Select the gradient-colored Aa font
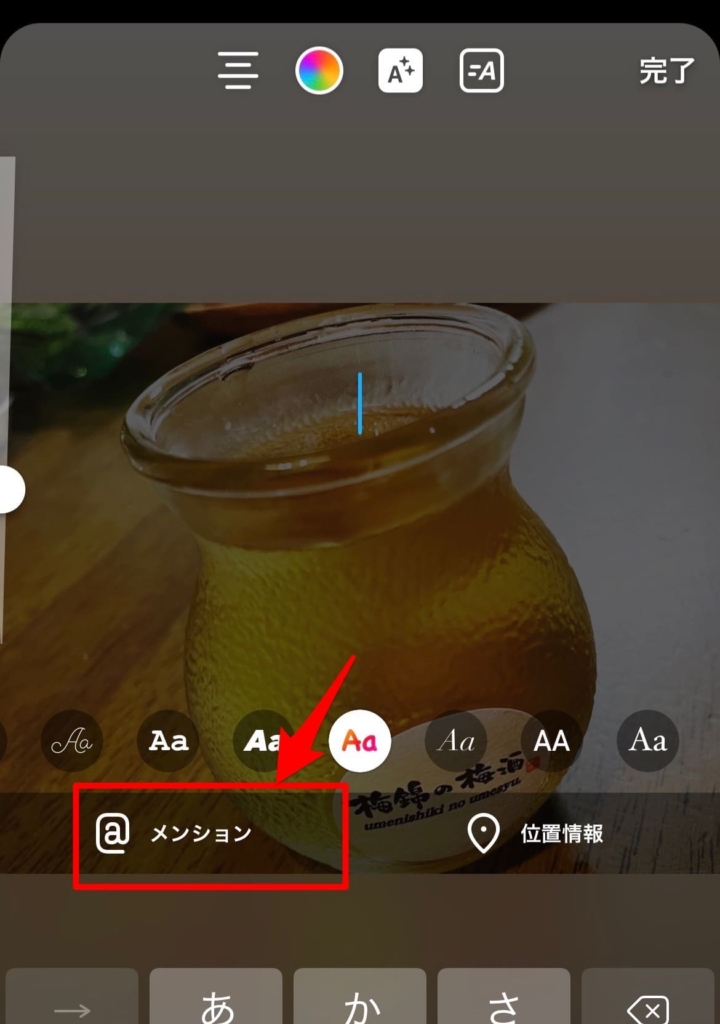 (360, 741)
